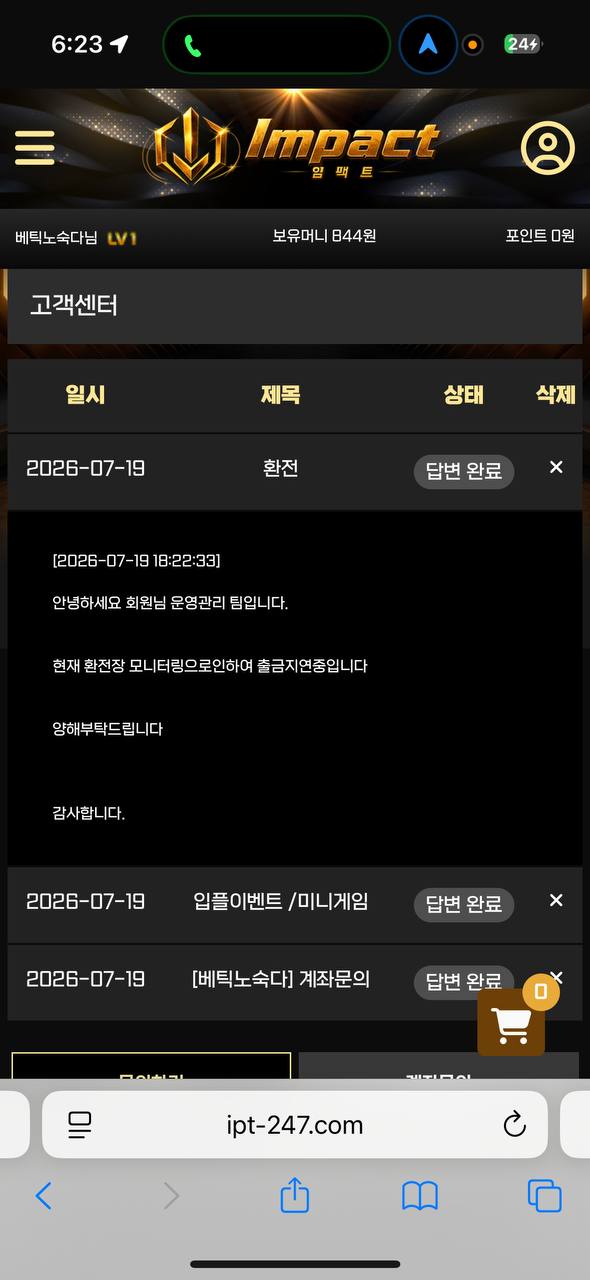Show open Safari tabs

pyautogui.click(x=545, y=1195)
